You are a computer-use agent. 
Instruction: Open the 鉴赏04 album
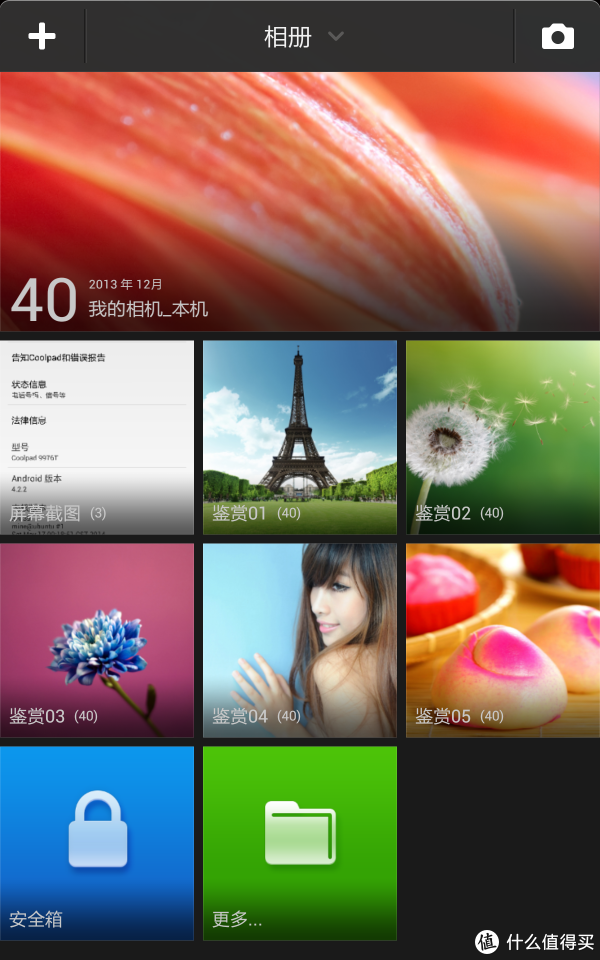[300, 640]
